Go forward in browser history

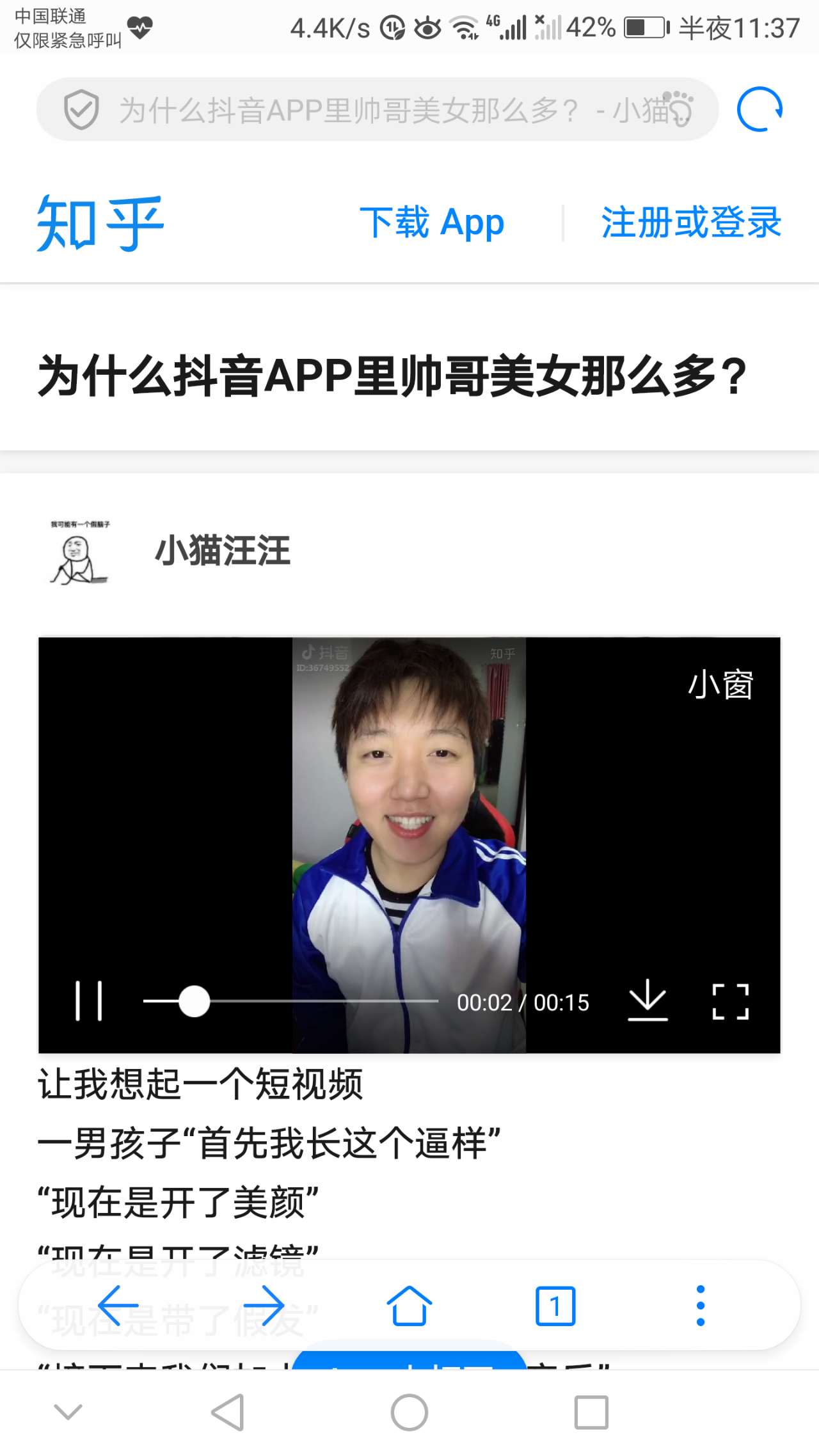coord(264,1305)
